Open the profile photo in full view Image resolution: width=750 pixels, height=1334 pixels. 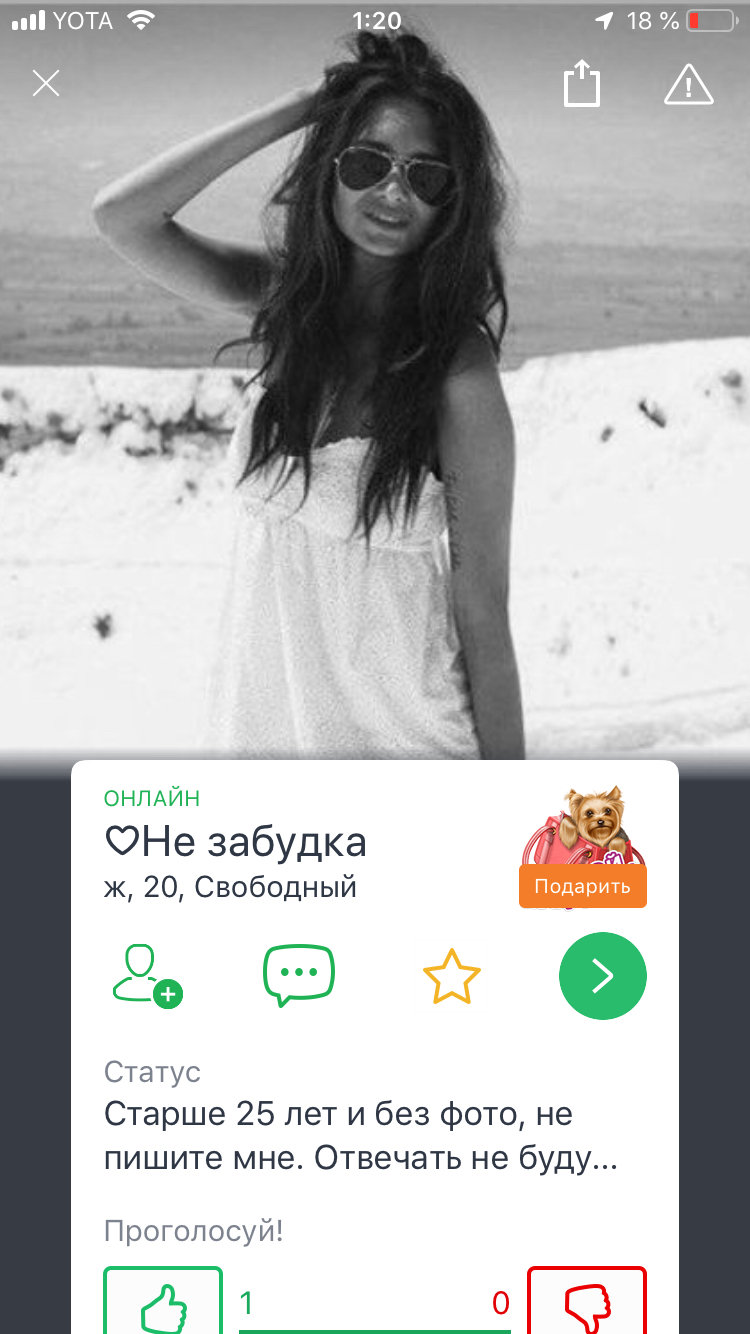pos(375,400)
